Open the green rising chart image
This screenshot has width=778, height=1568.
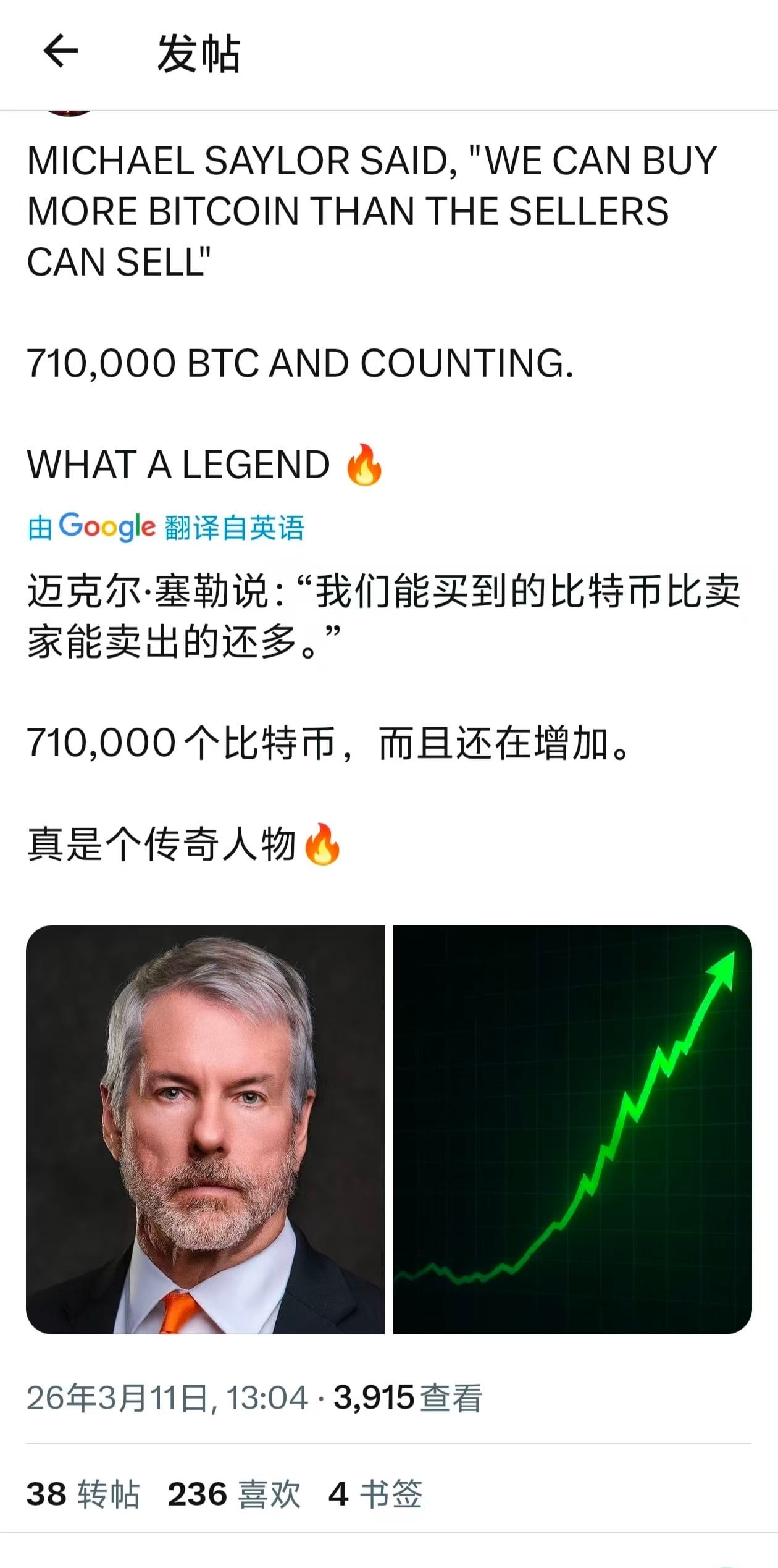[572, 1129]
